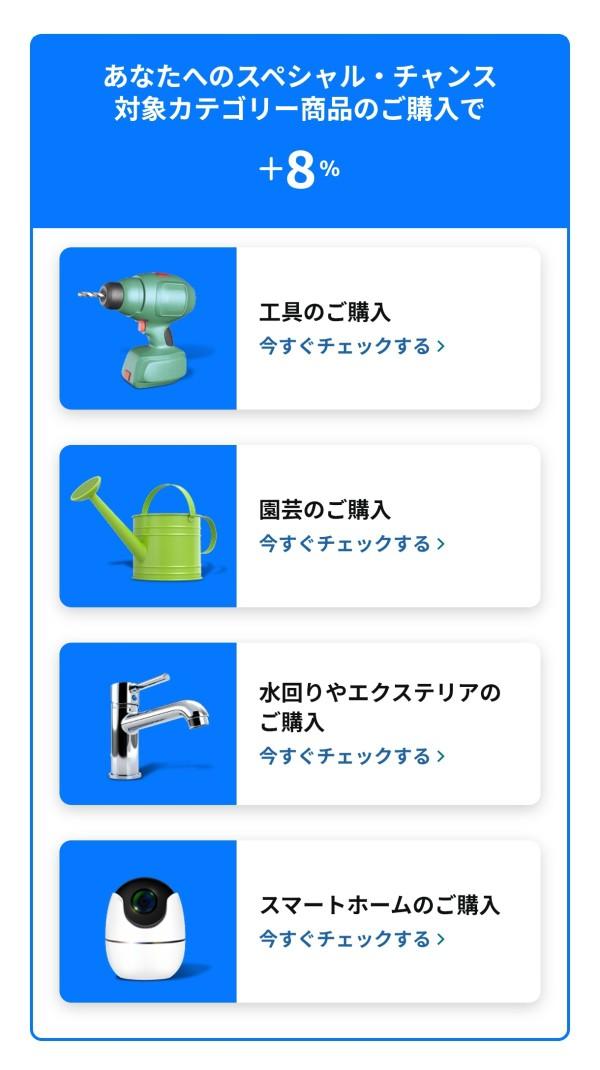
Task: Check 園芸のご購入 category now
Action: point(352,544)
